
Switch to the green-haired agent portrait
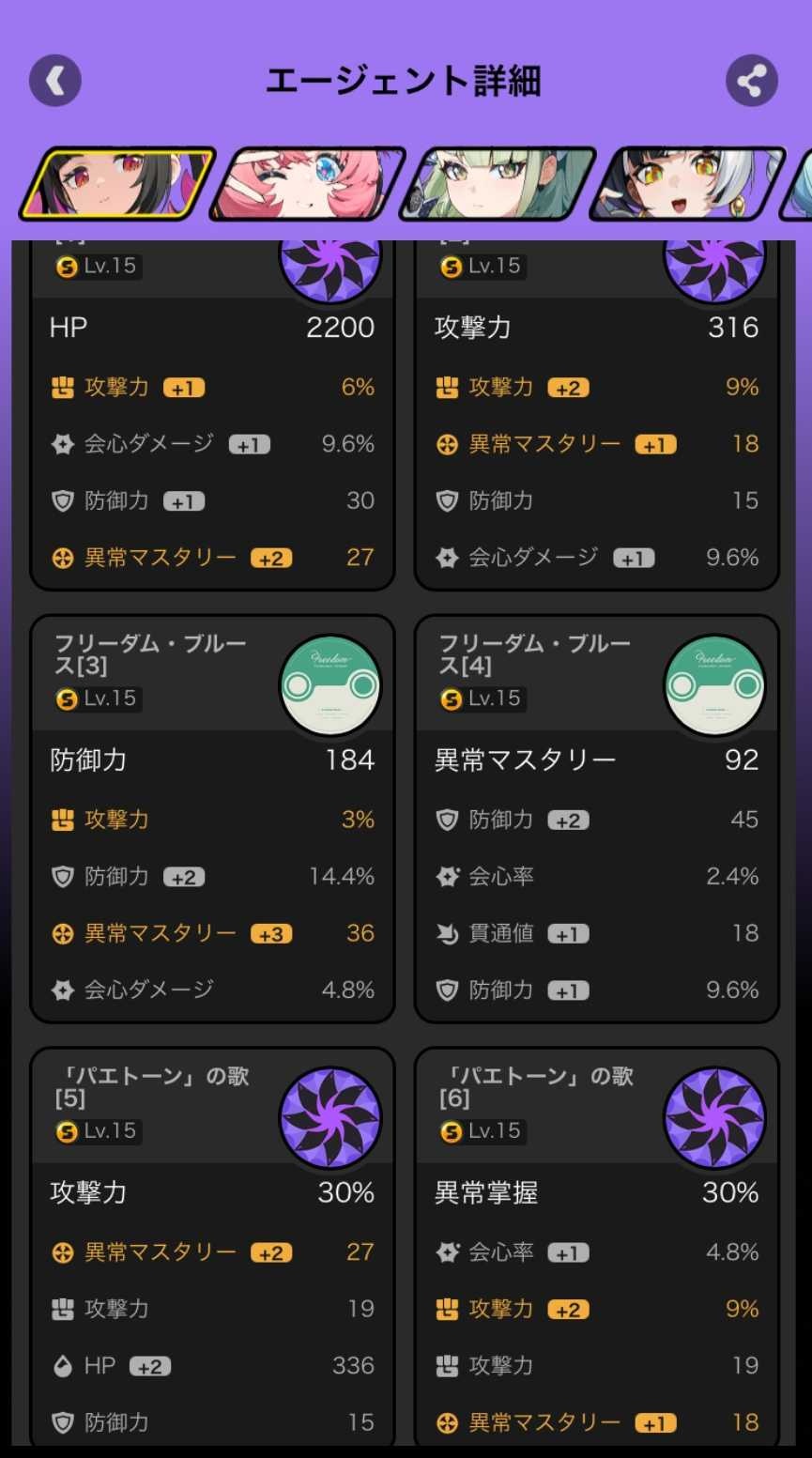498,184
